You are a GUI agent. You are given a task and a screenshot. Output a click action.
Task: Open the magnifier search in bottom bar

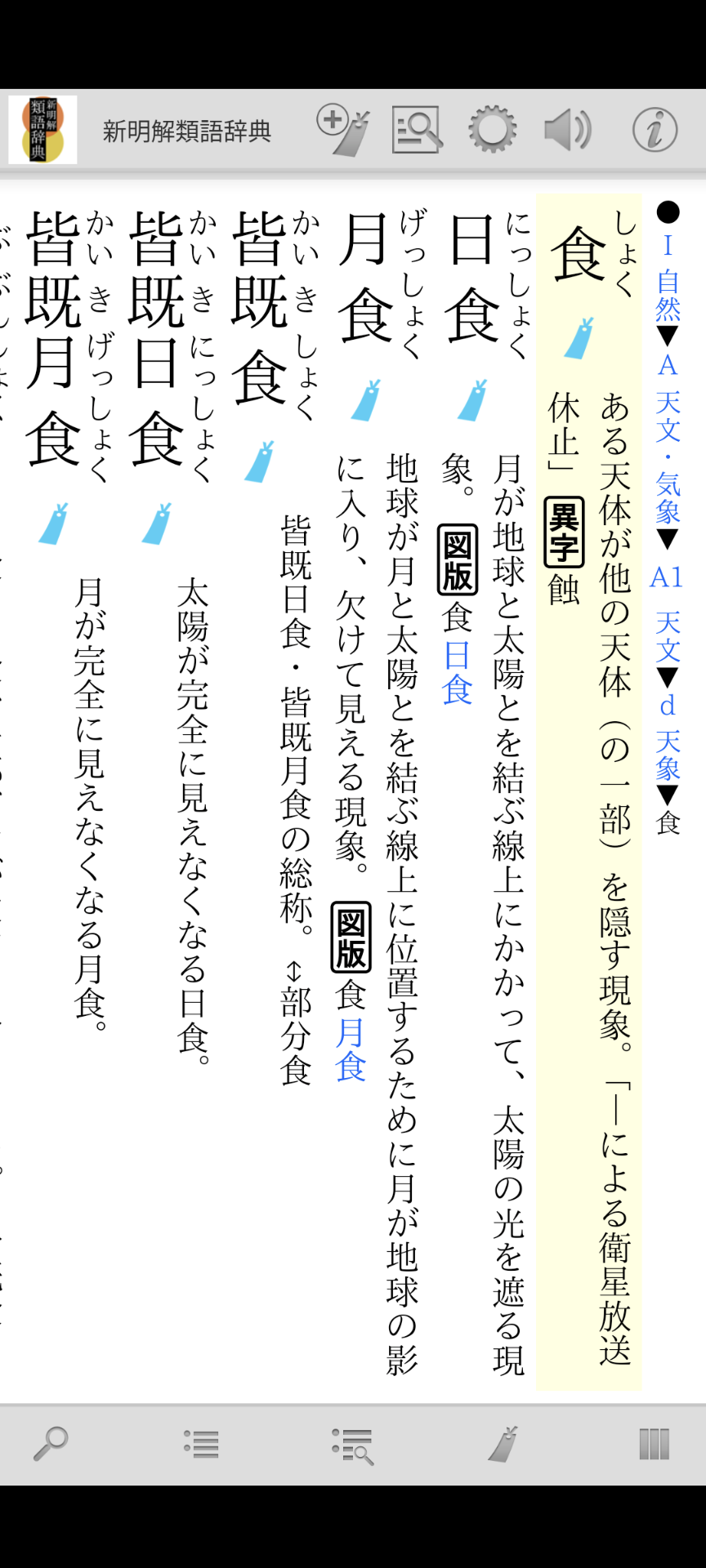pos(51,1444)
